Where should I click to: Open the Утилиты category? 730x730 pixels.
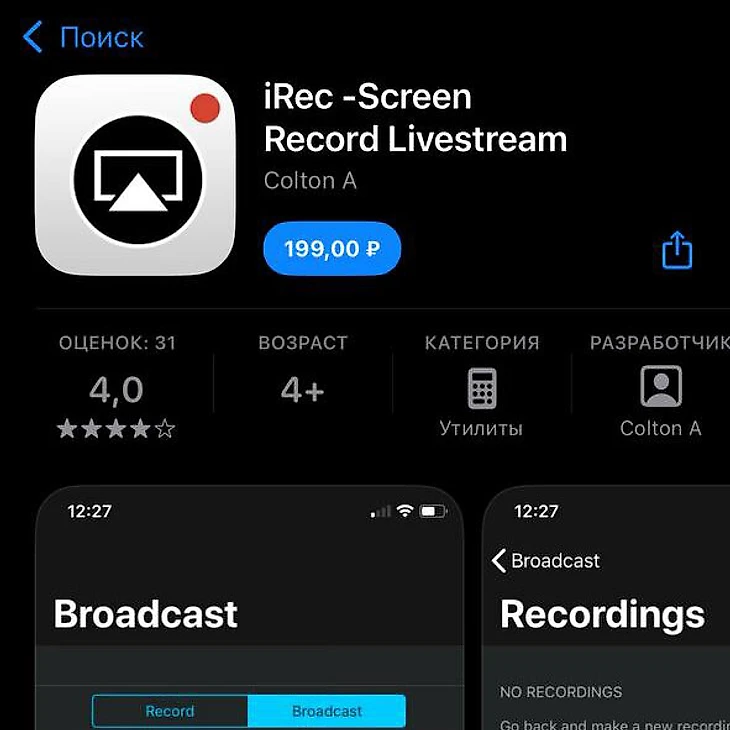pyautogui.click(x=481, y=388)
